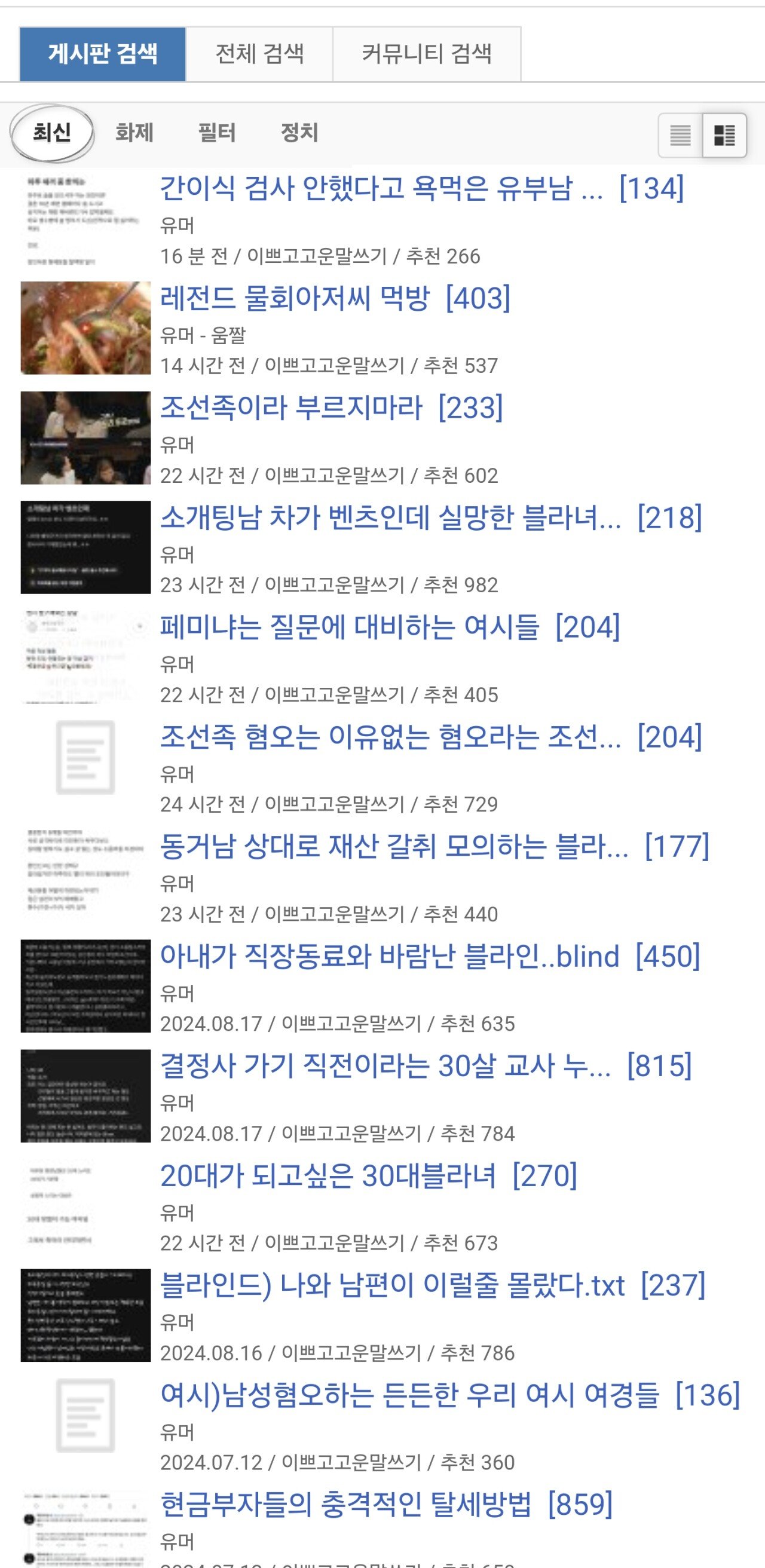Viewport: 765px width, 1568px height.
Task: Switch to the 커뮤니티 검색 tab
Action: coord(426,54)
